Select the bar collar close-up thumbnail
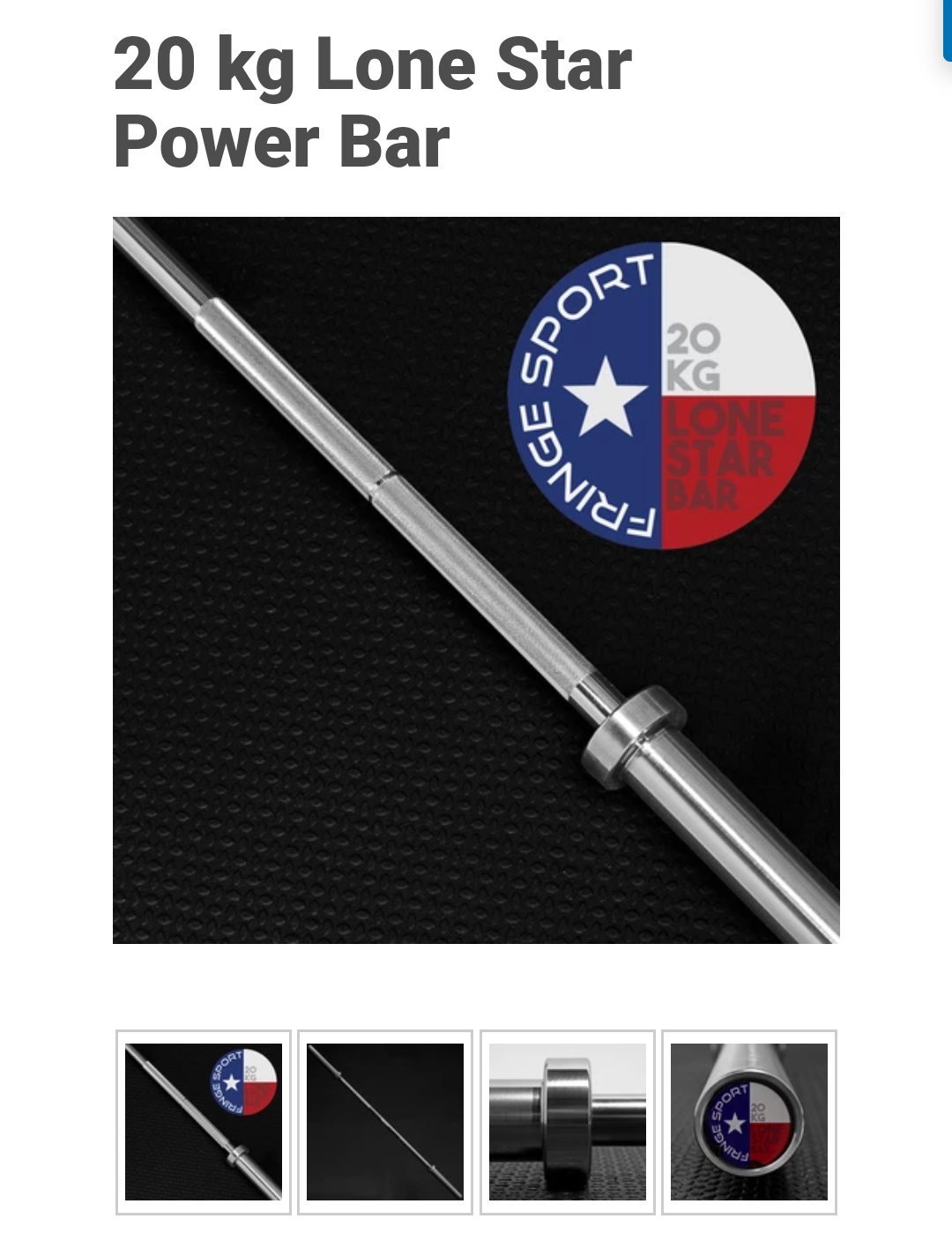The image size is (952, 1241). pyautogui.click(x=567, y=1121)
